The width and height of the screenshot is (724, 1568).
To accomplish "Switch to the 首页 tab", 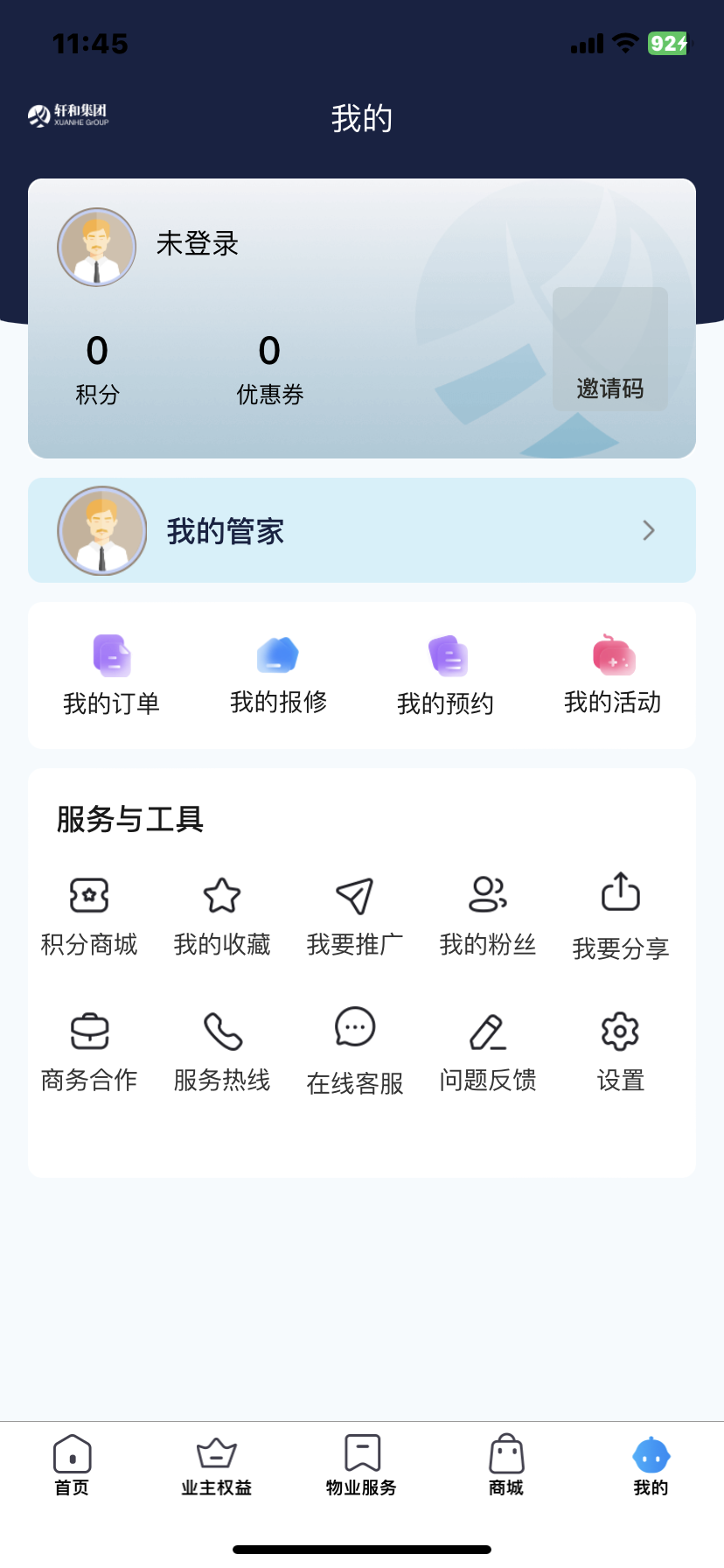I will click(71, 1465).
